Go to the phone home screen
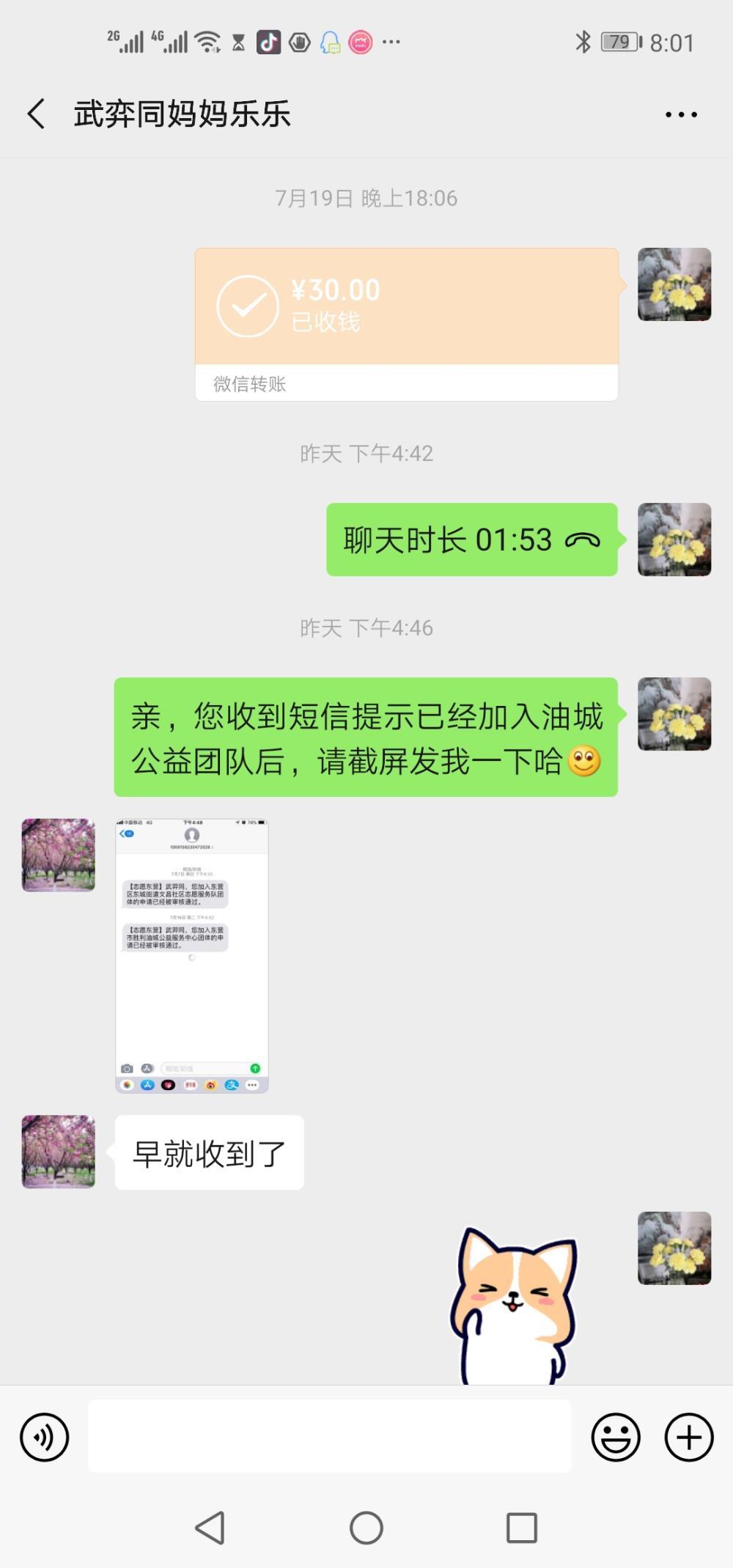Image resolution: width=733 pixels, height=1568 pixels. (366, 1528)
